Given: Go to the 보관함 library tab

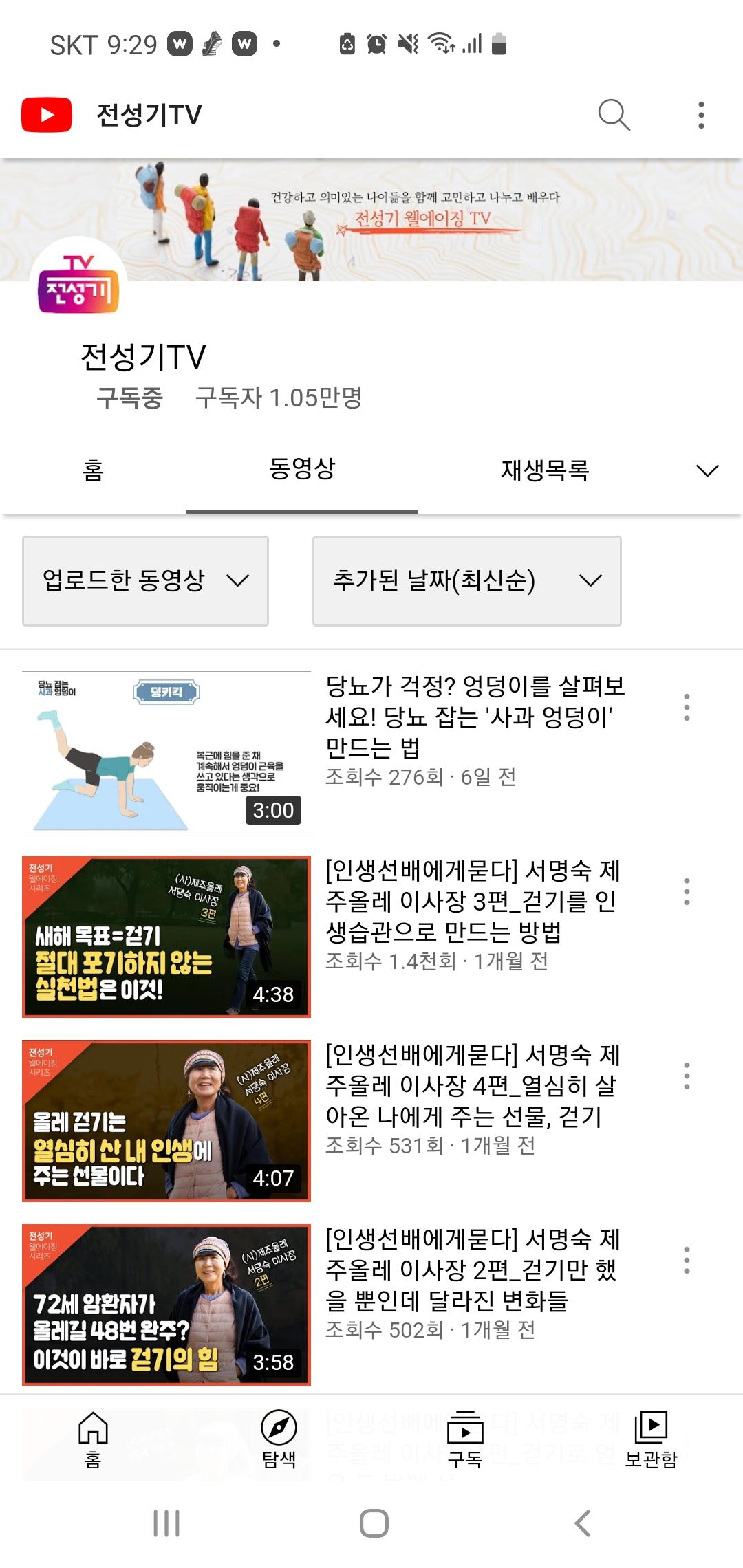Looking at the screenshot, I should coord(651,1439).
